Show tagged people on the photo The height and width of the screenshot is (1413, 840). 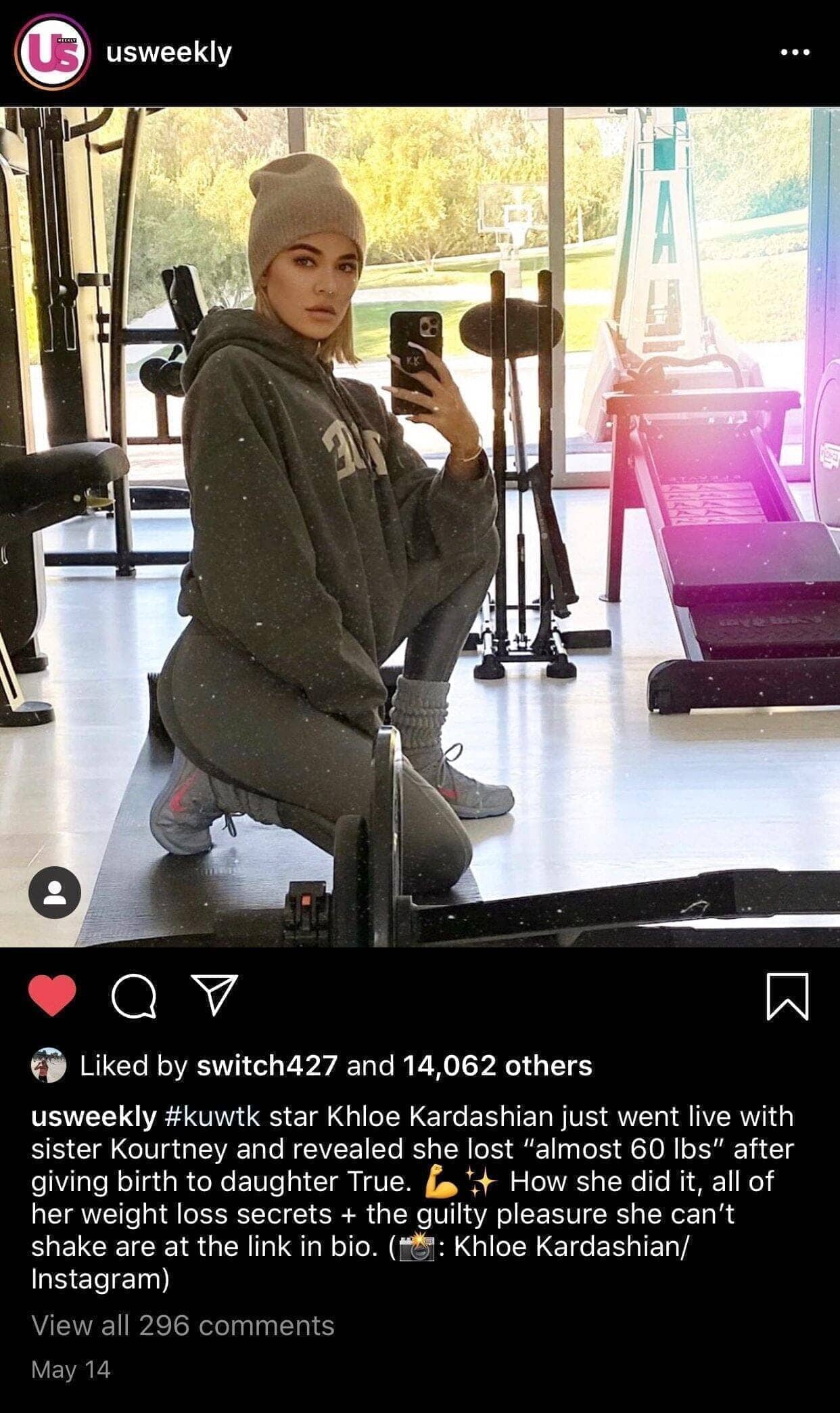tap(55, 892)
